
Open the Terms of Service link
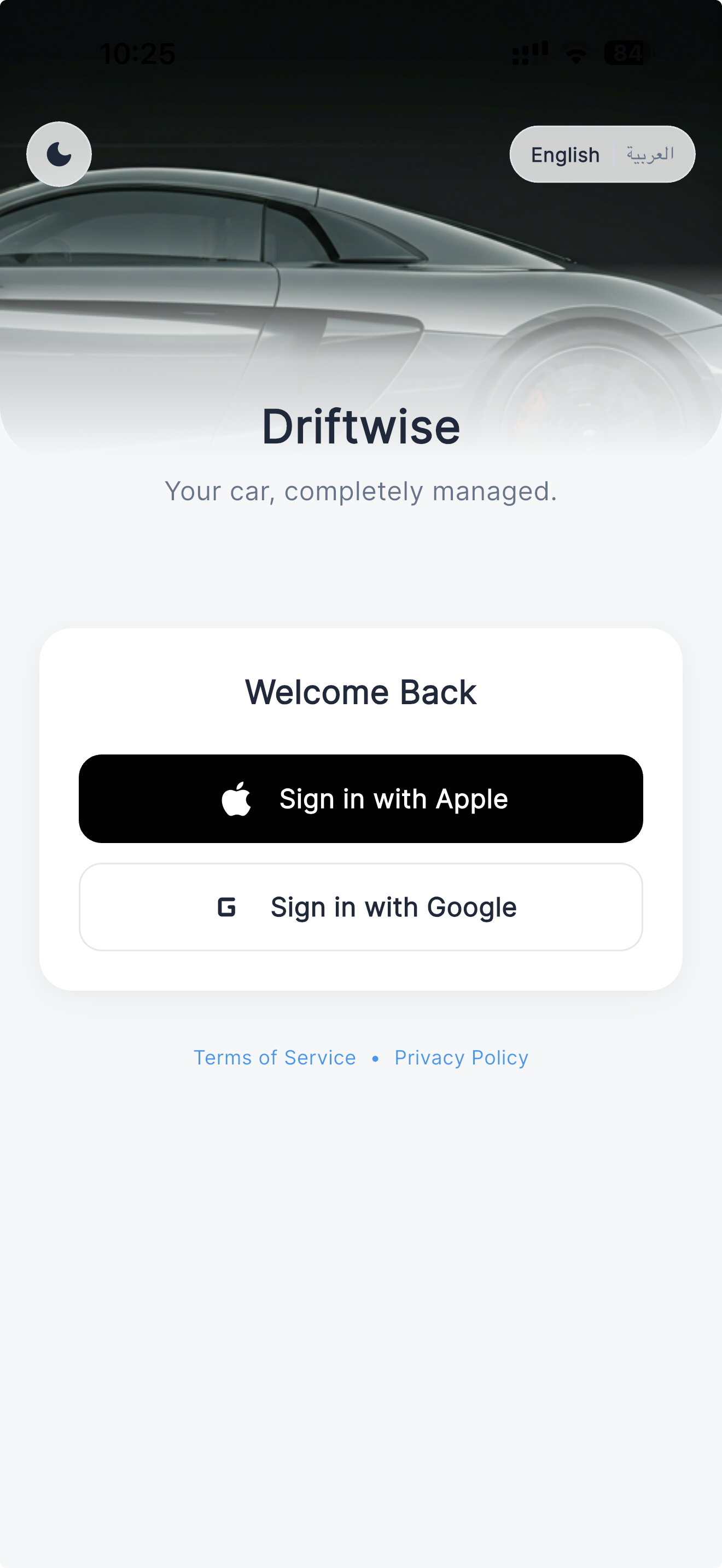275,1058
